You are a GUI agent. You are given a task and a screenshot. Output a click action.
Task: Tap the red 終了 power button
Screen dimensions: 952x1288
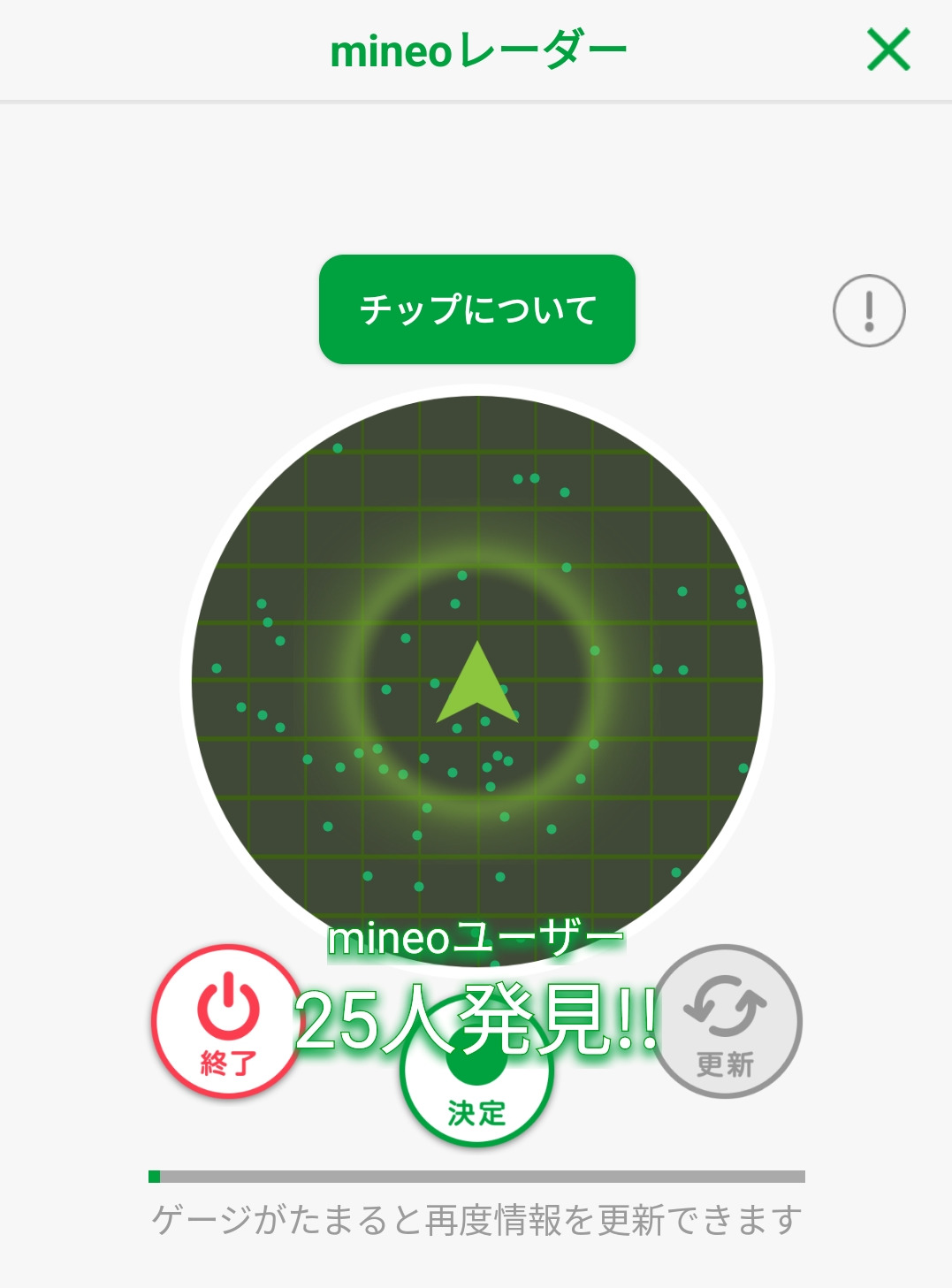click(228, 1022)
